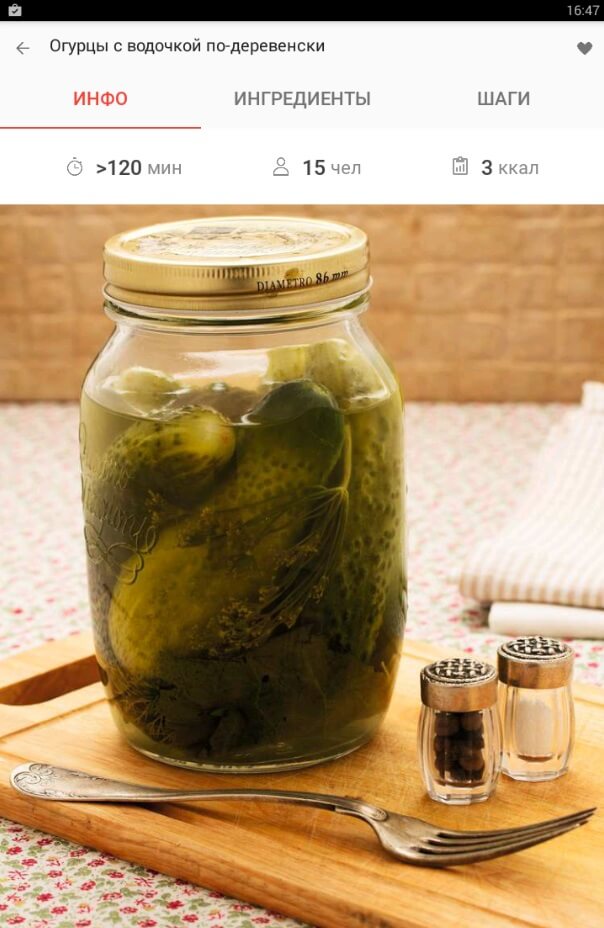
Task: Select the ИНФО tab
Action: point(100,99)
